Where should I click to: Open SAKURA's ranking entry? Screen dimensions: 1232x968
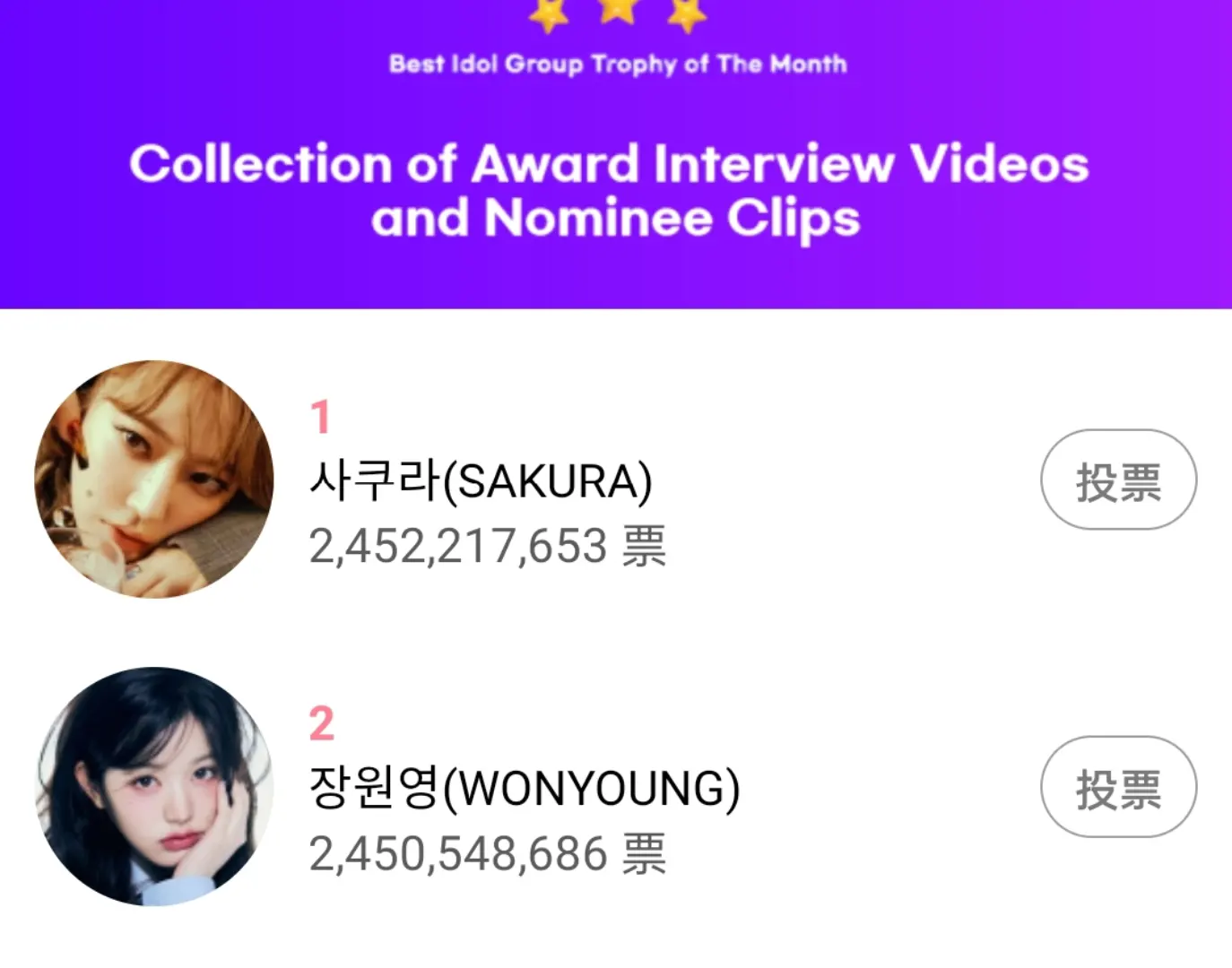tap(480, 481)
